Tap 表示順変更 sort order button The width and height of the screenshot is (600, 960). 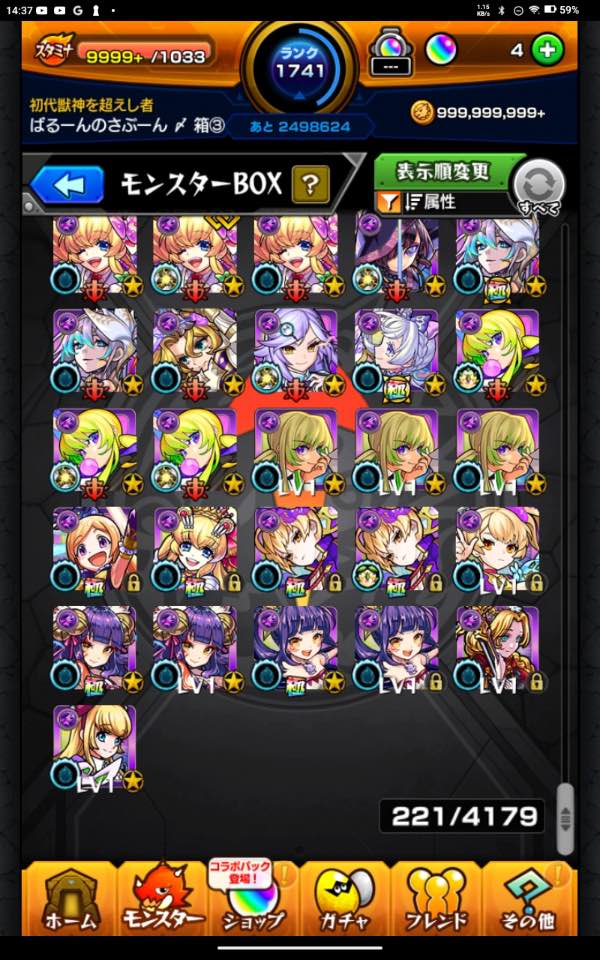click(x=450, y=171)
